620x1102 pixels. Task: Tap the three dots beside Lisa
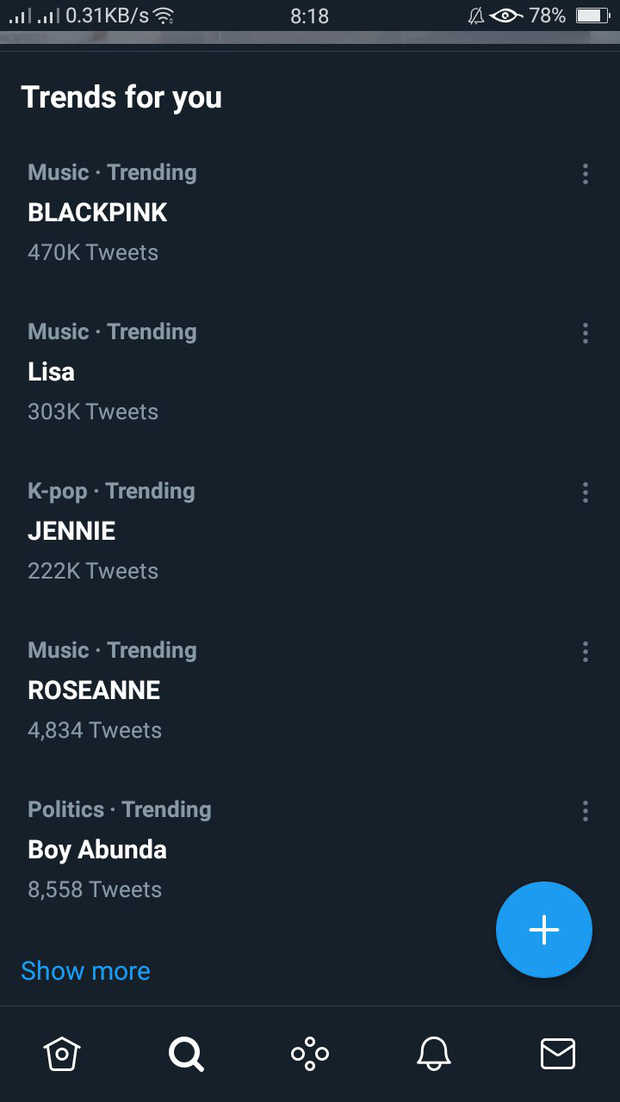tap(585, 333)
